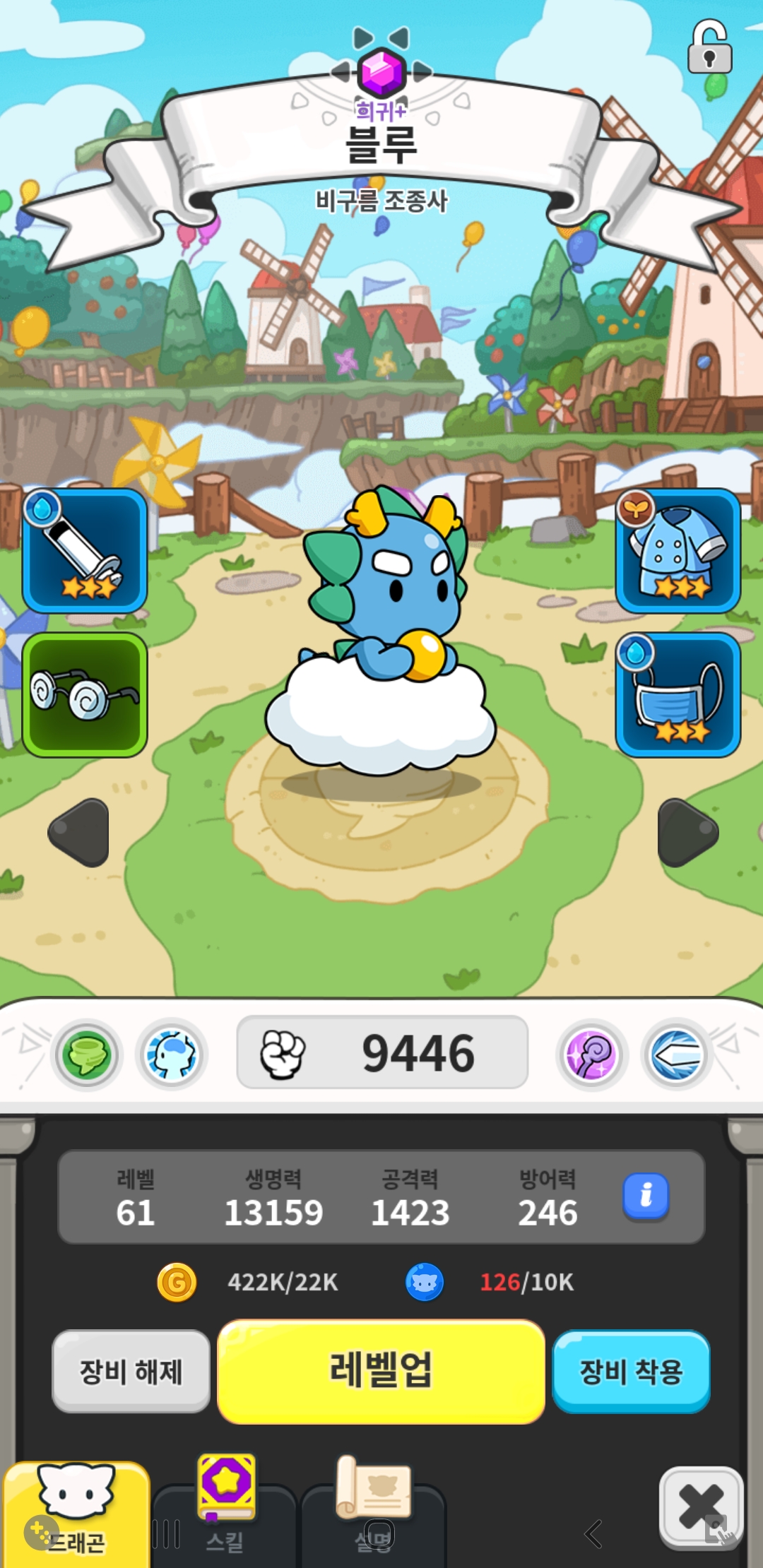View the blue dragon splash skill

pyautogui.click(x=172, y=1055)
